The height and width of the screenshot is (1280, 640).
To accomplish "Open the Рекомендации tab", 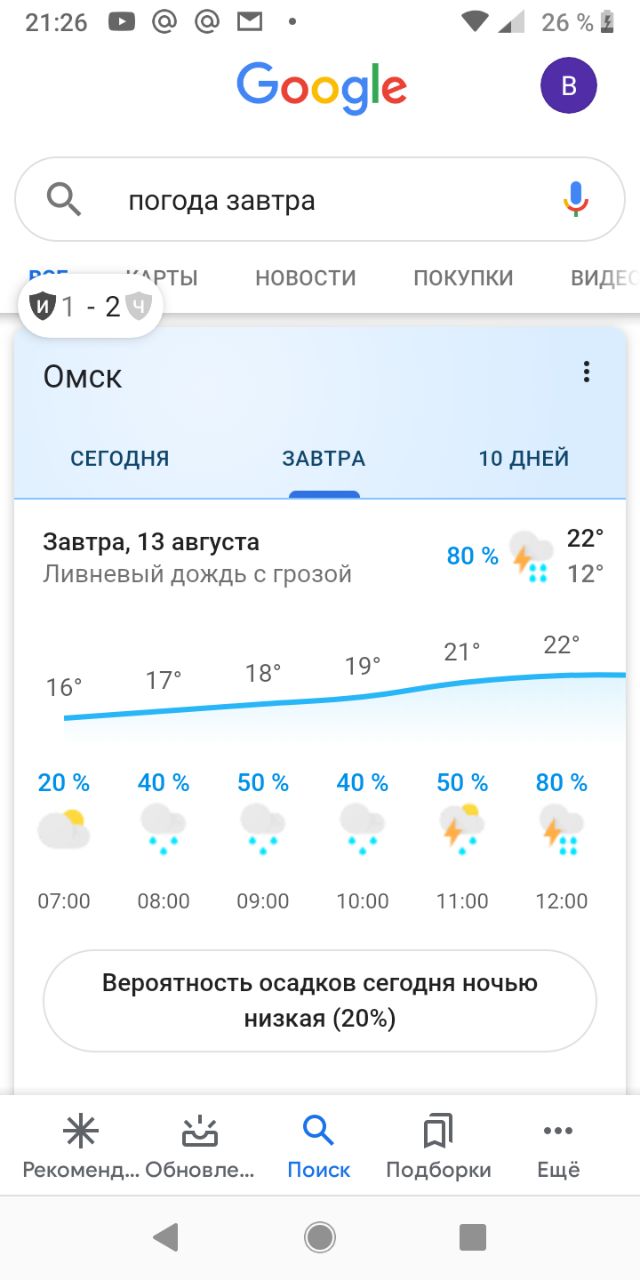I will pyautogui.click(x=80, y=1146).
